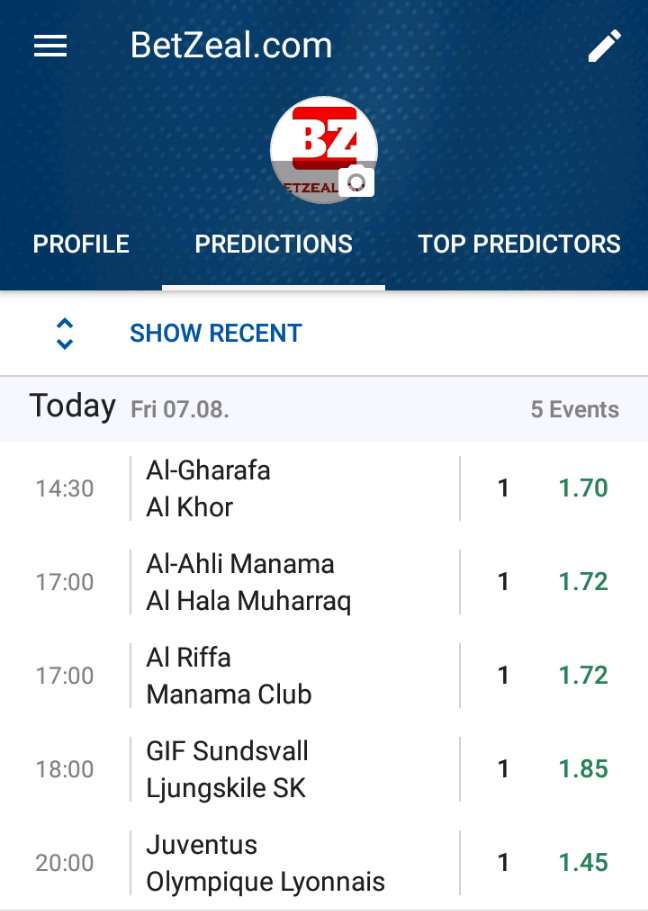Open the hamburger navigation menu

coord(50,46)
